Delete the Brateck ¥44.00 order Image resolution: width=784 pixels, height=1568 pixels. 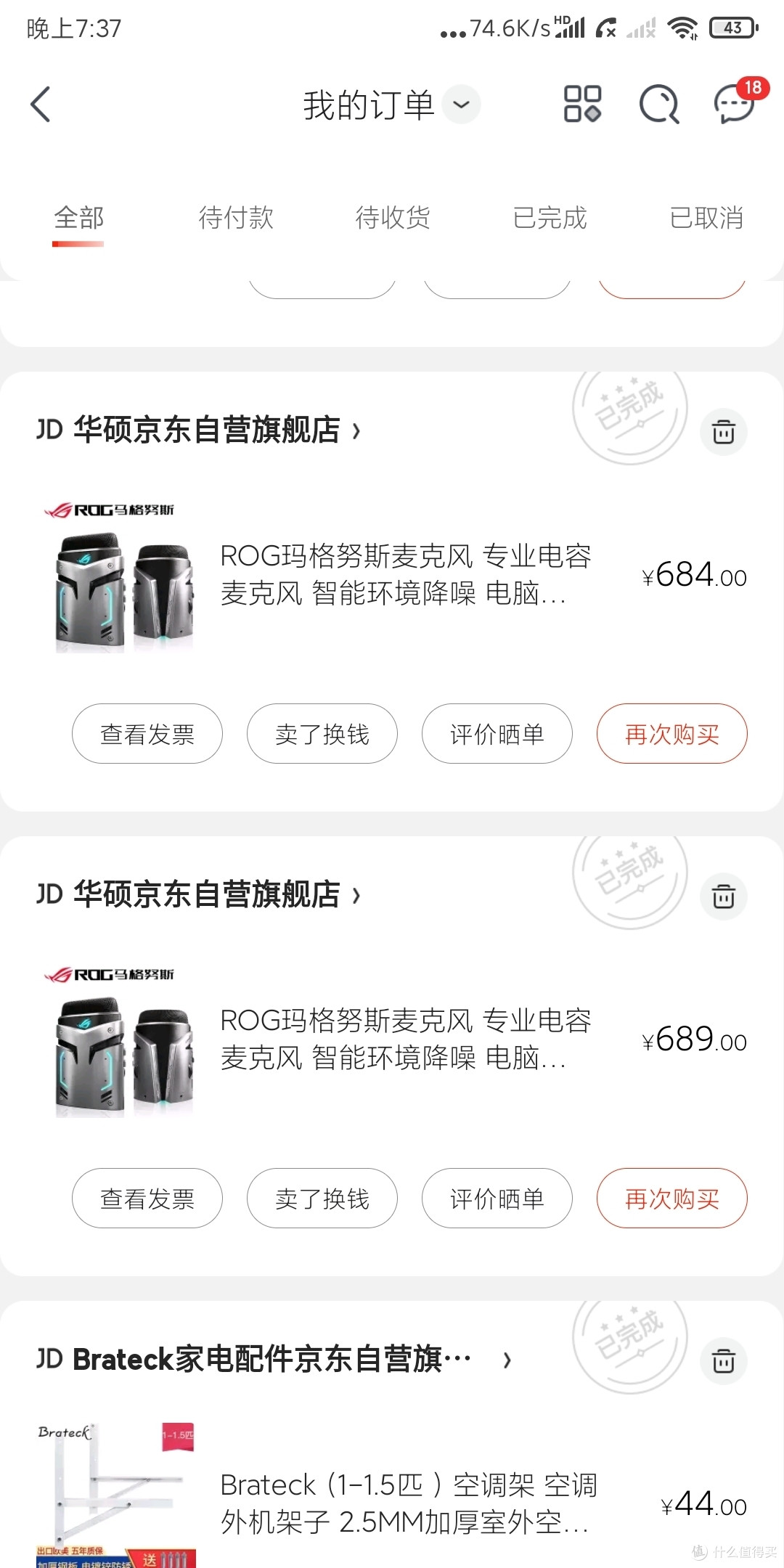[724, 1361]
